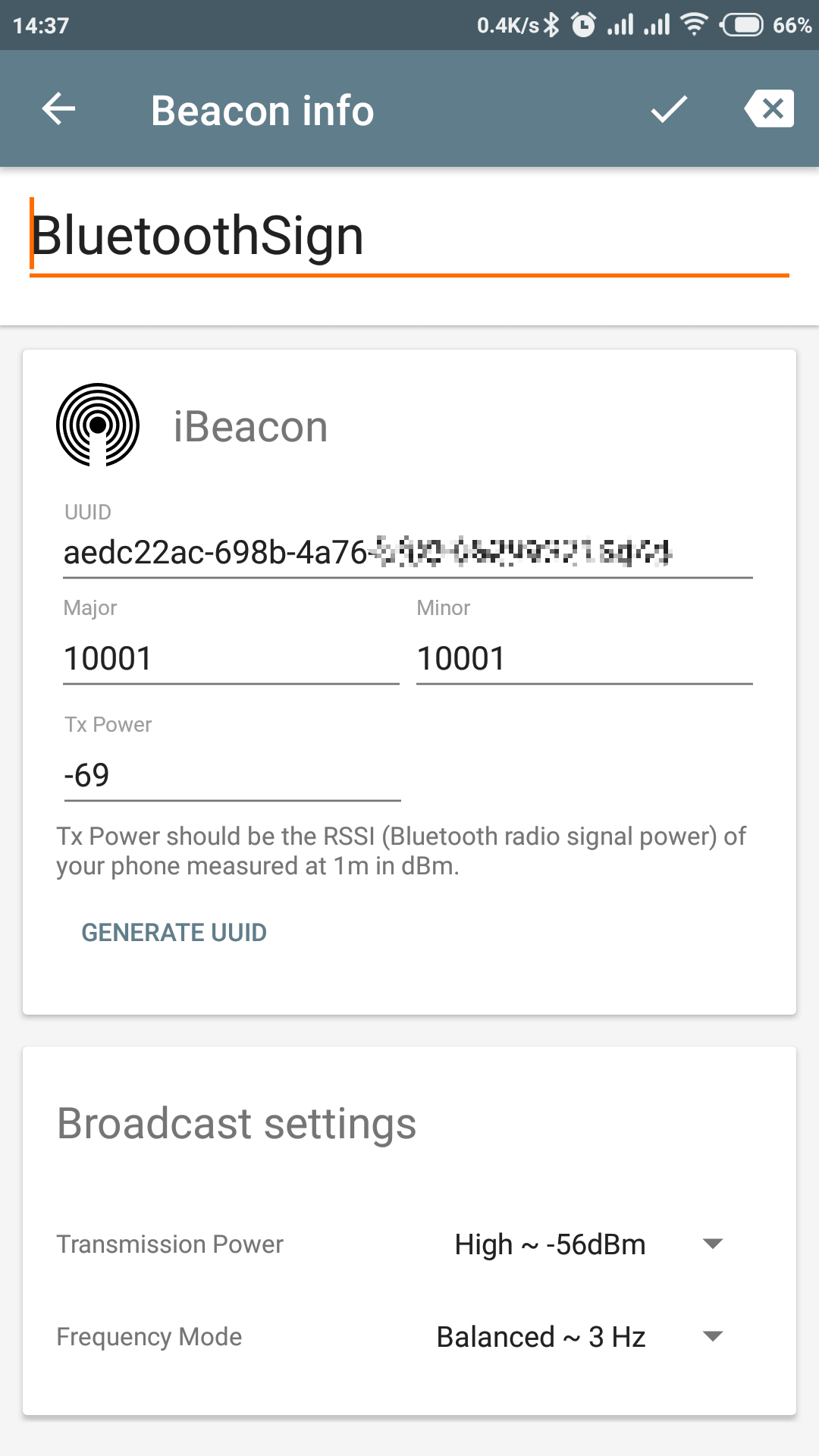Viewport: 819px width, 1456px height.
Task: Go back using the arrow icon
Action: coord(58,109)
